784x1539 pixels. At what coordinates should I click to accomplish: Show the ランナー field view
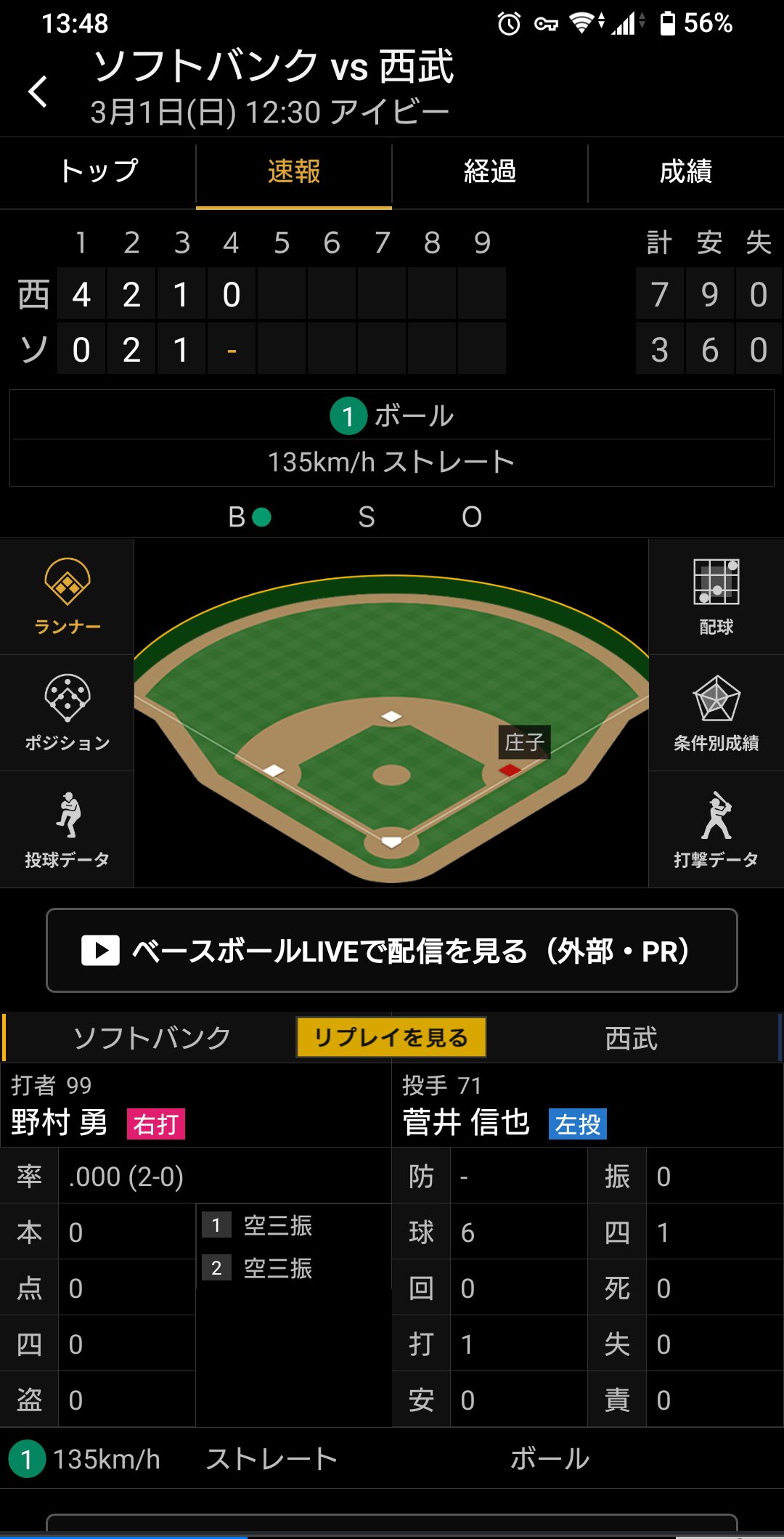(67, 597)
